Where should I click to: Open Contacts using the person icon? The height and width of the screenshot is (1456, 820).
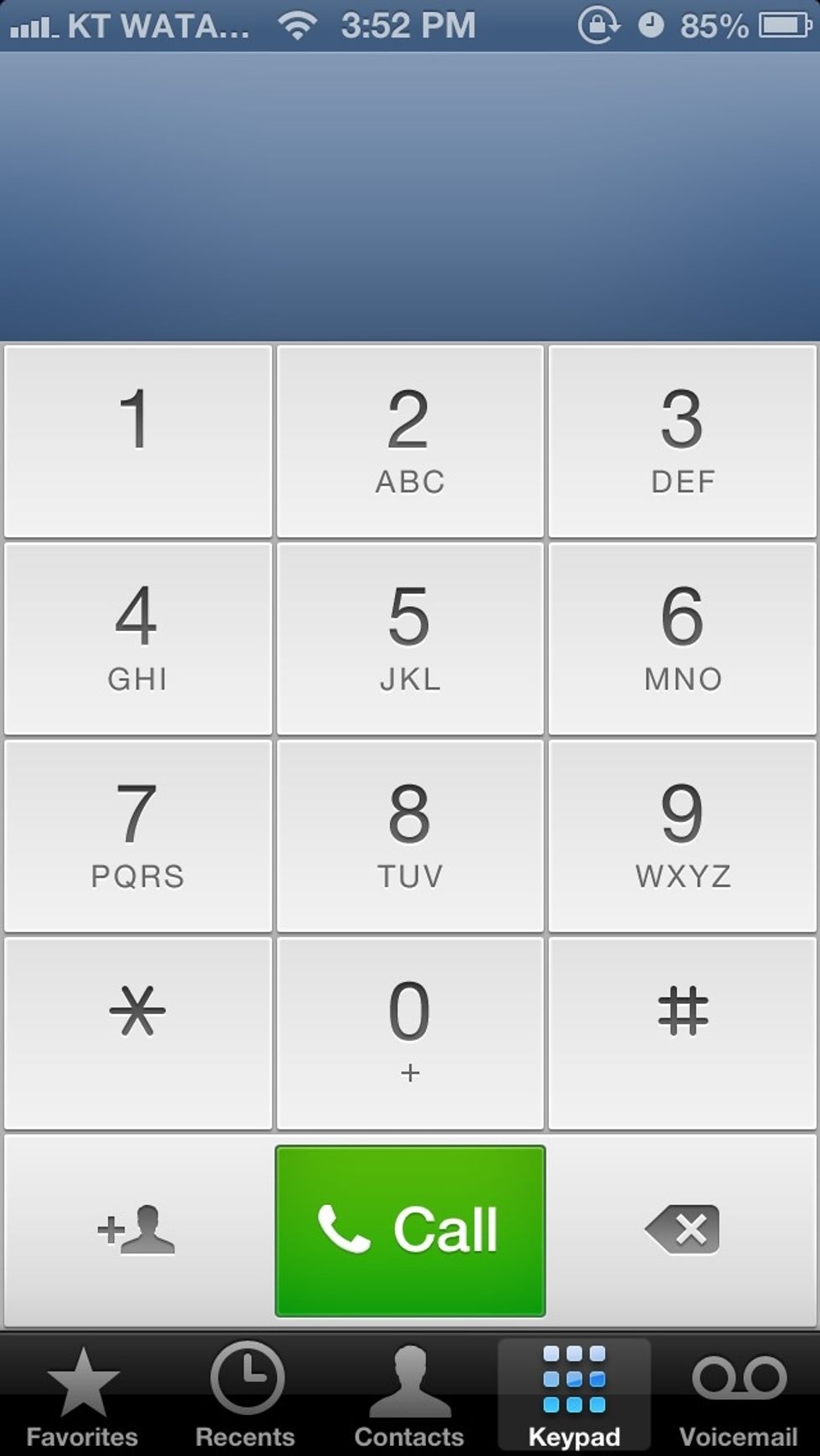click(x=409, y=1377)
